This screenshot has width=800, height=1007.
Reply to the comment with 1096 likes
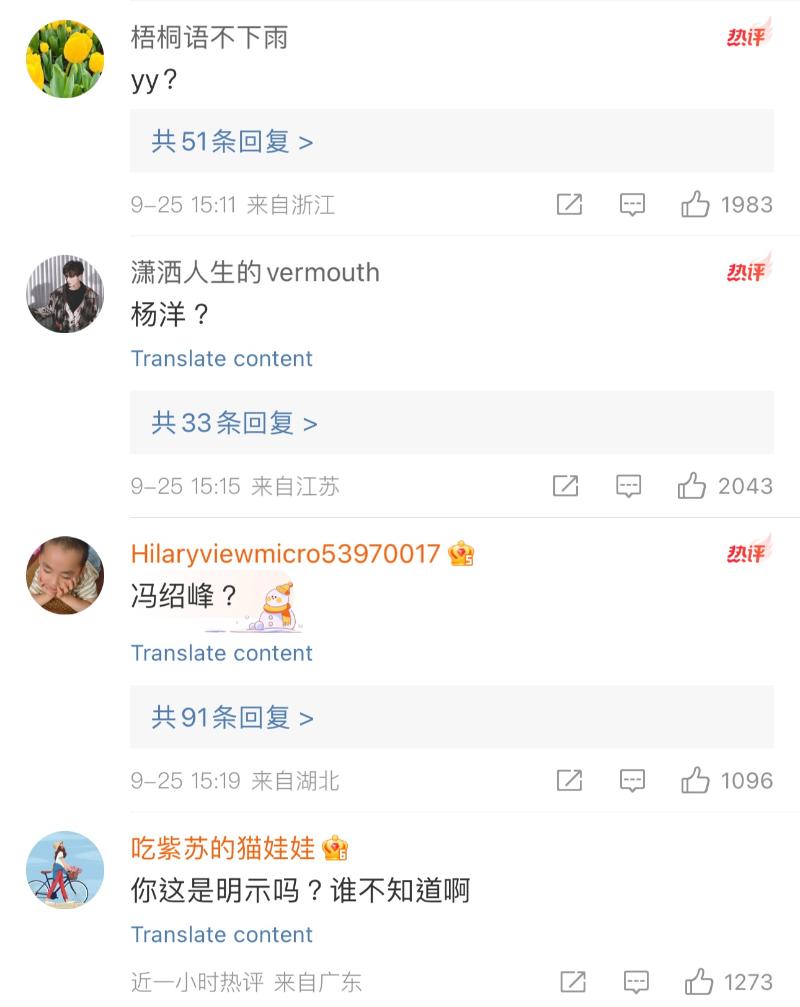click(632, 780)
